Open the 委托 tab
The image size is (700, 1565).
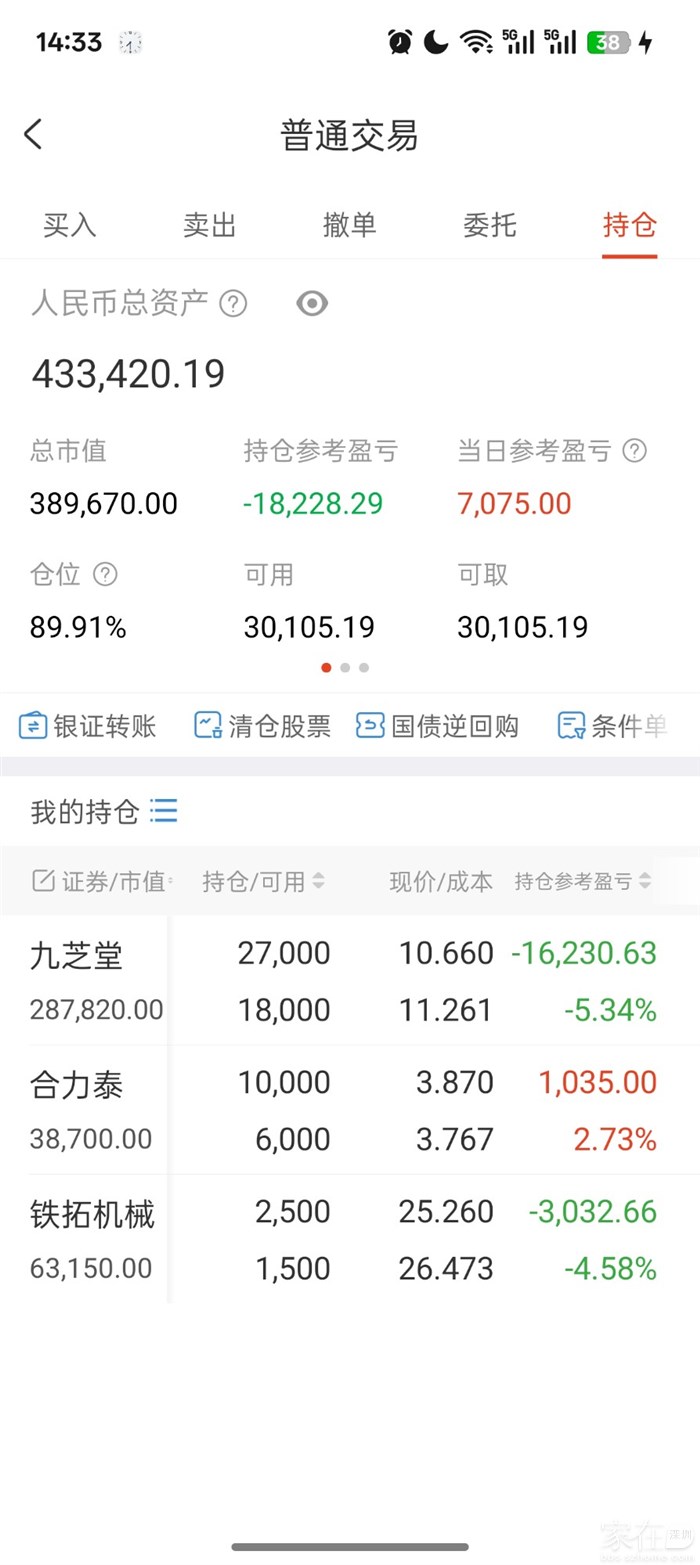[490, 225]
